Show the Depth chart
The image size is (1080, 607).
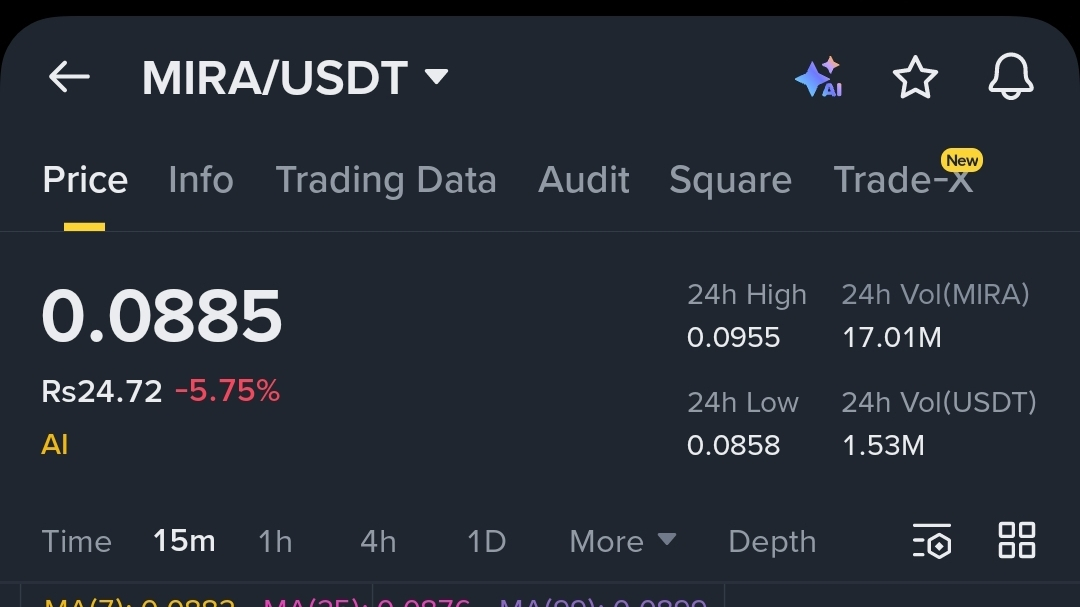click(772, 542)
